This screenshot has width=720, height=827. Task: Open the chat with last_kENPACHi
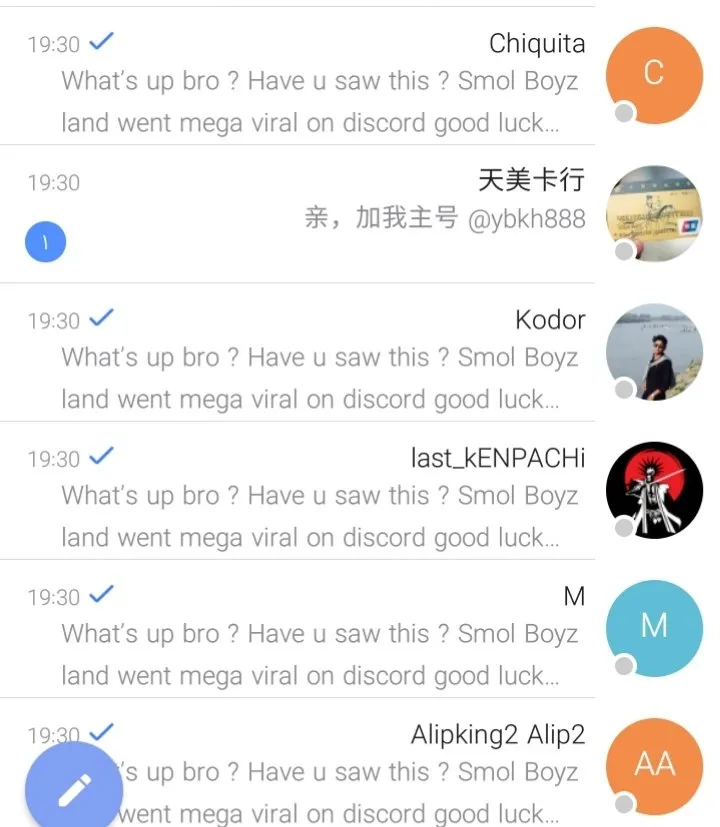pos(320,493)
